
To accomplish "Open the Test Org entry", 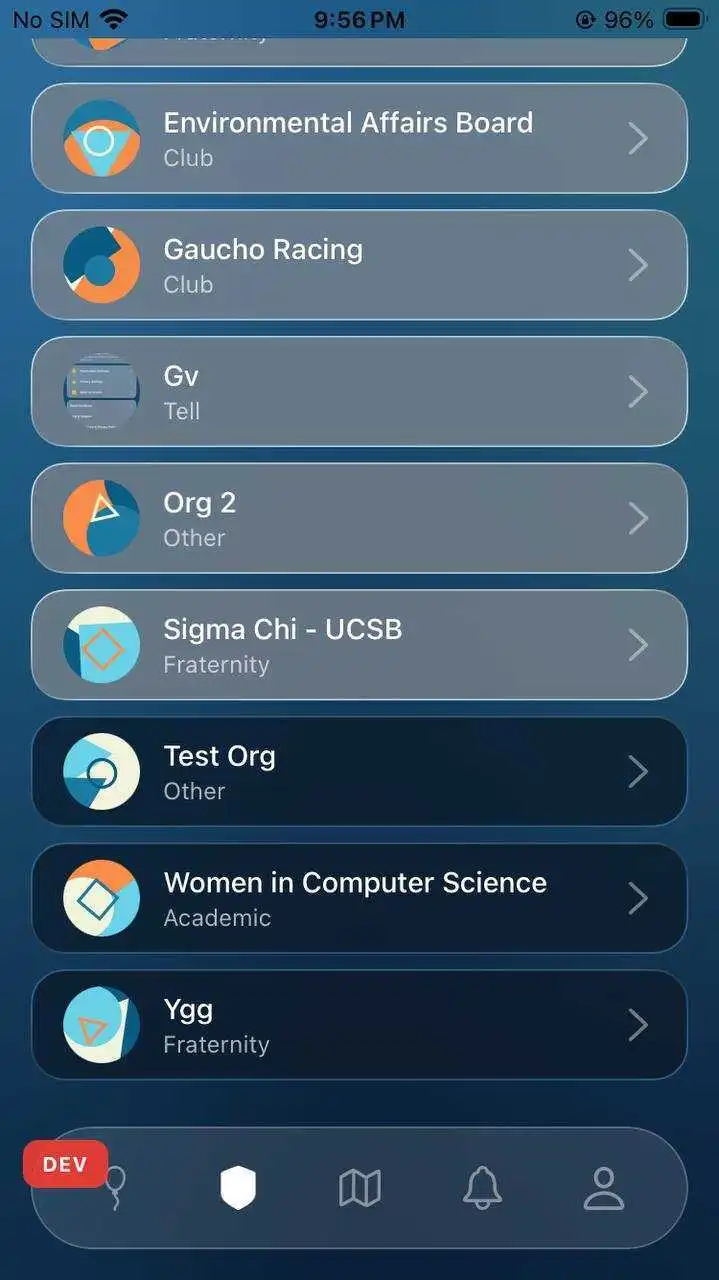I will (x=359, y=772).
